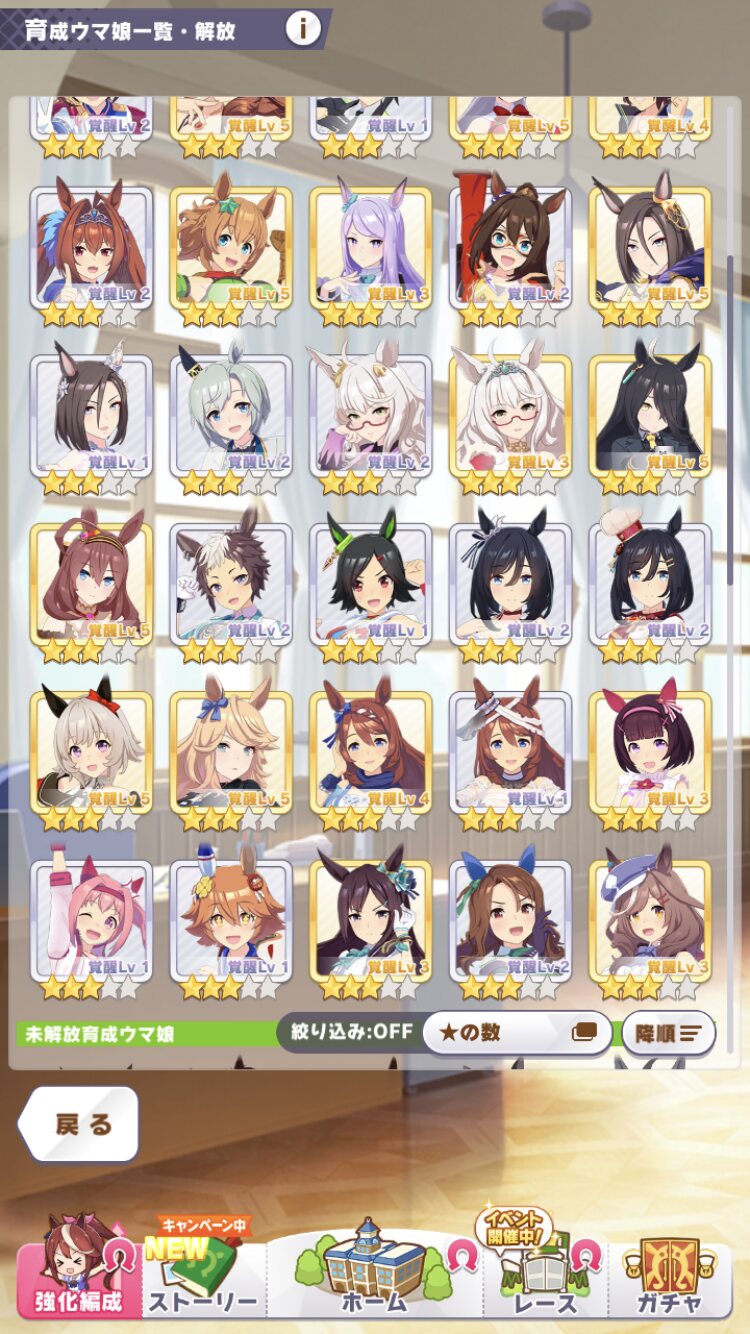Open the 絞り込み:OFF filter button
The height and width of the screenshot is (1334, 750).
pos(350,1032)
